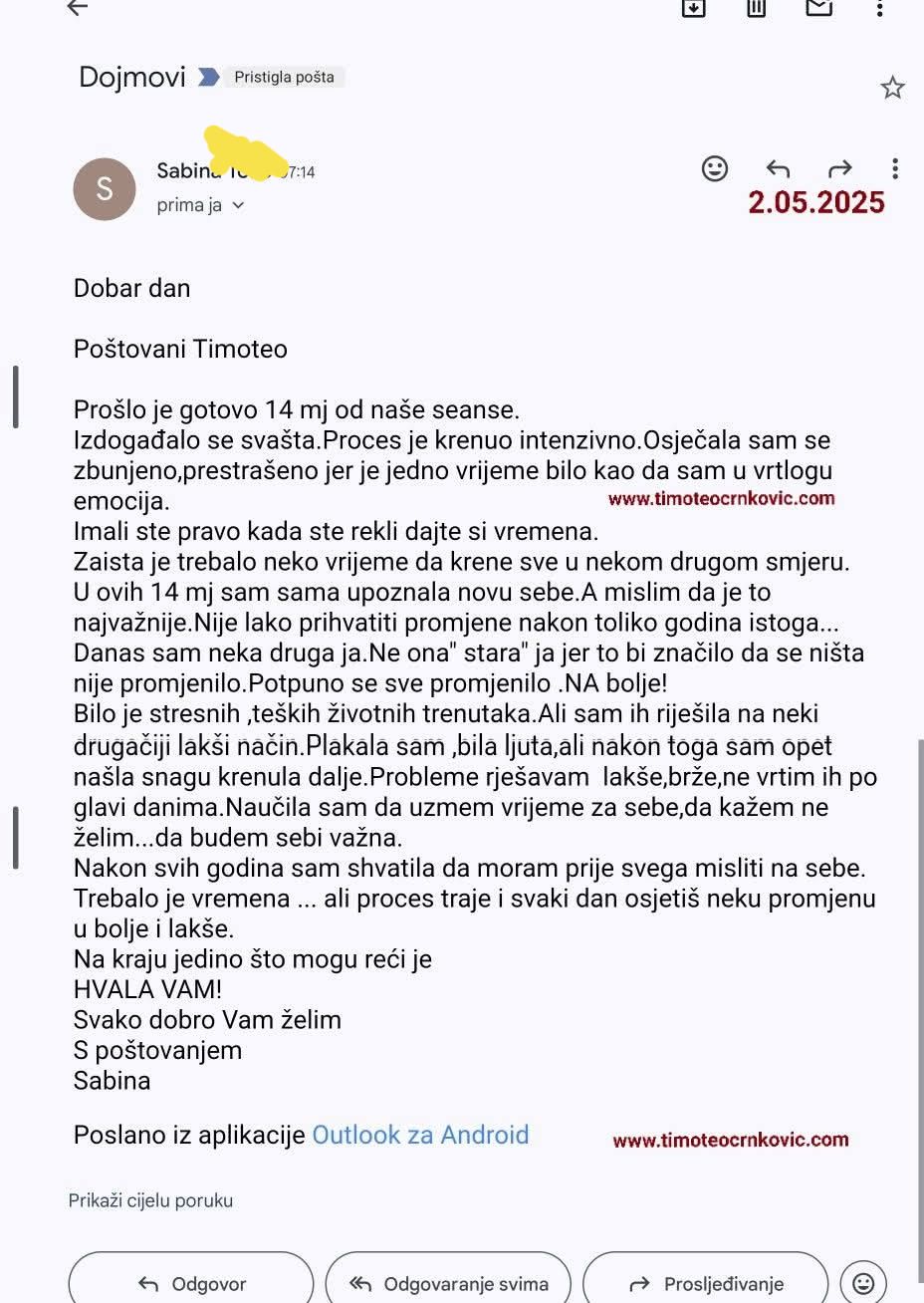This screenshot has width=924, height=1303.
Task: Add an emoji reaction to Sabina's message
Action: (x=714, y=169)
